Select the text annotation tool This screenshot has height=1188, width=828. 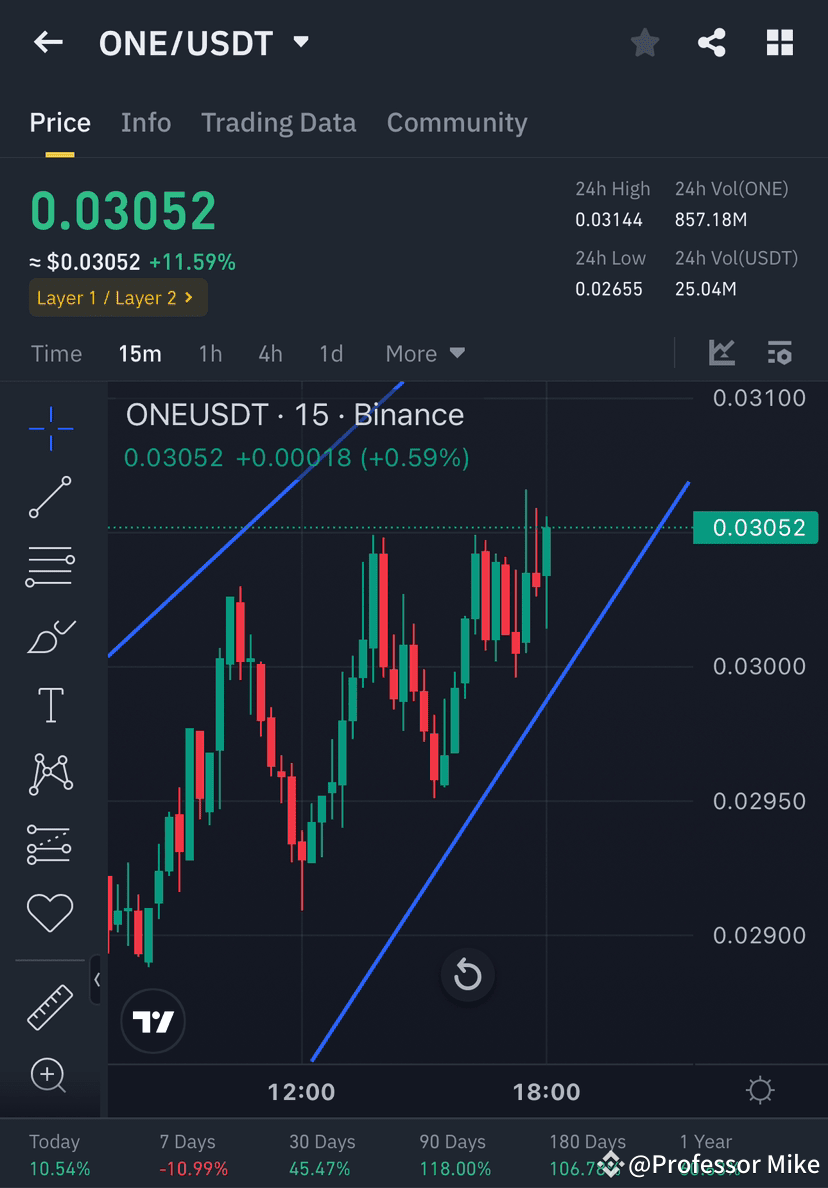pyautogui.click(x=50, y=704)
